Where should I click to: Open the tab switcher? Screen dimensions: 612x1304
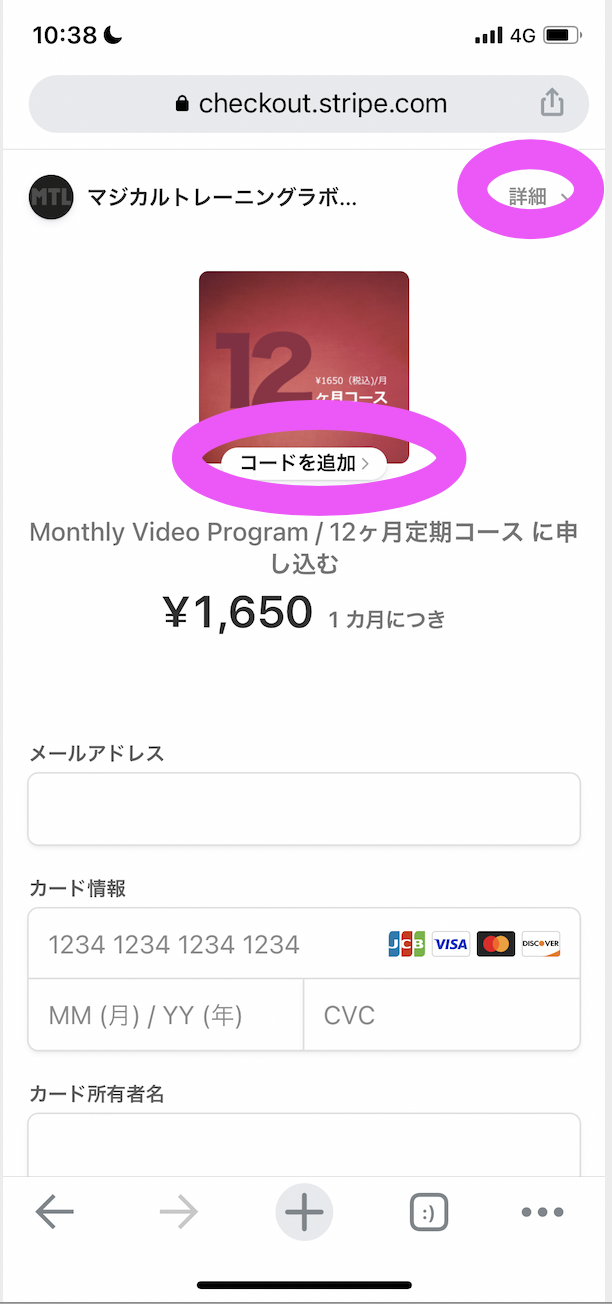pos(429,1213)
